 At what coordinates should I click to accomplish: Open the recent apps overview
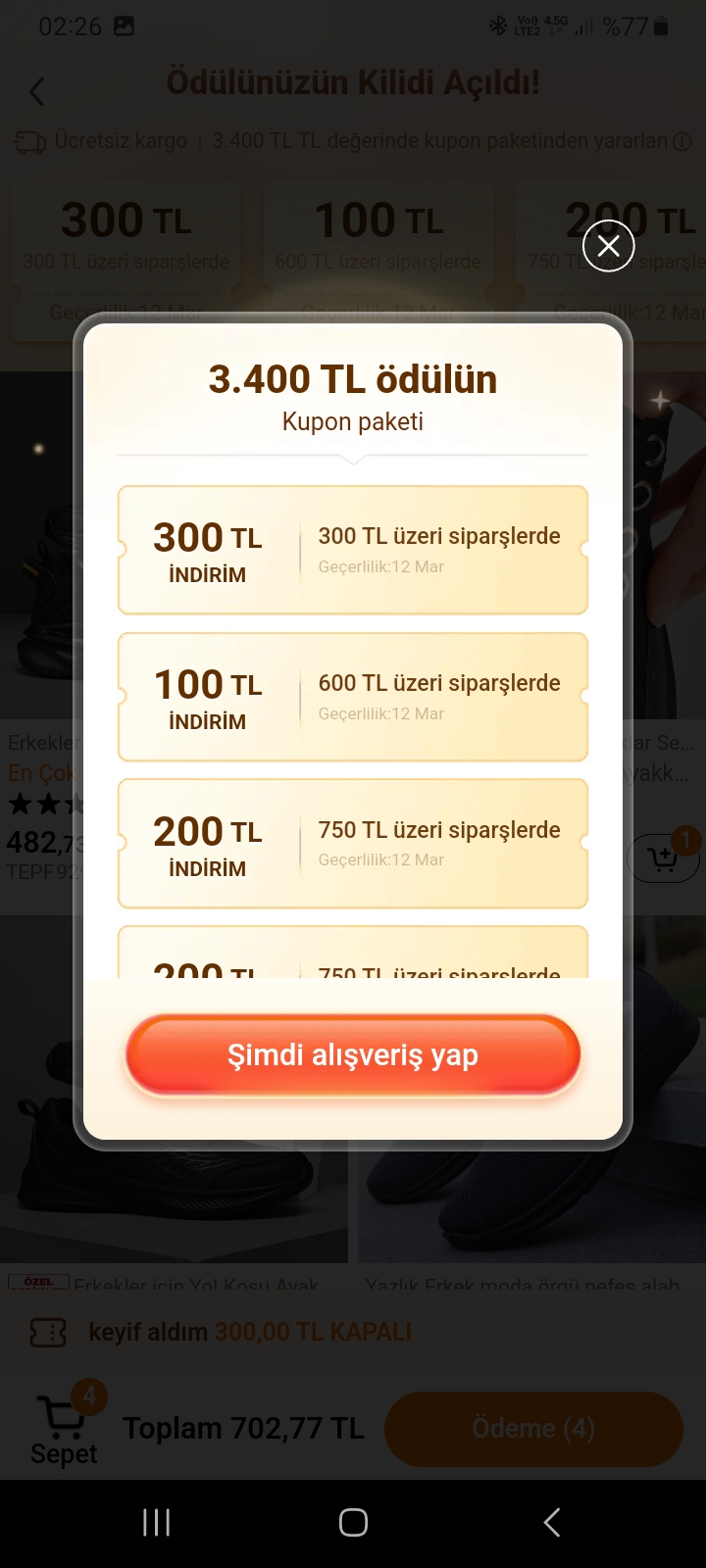[156, 1522]
